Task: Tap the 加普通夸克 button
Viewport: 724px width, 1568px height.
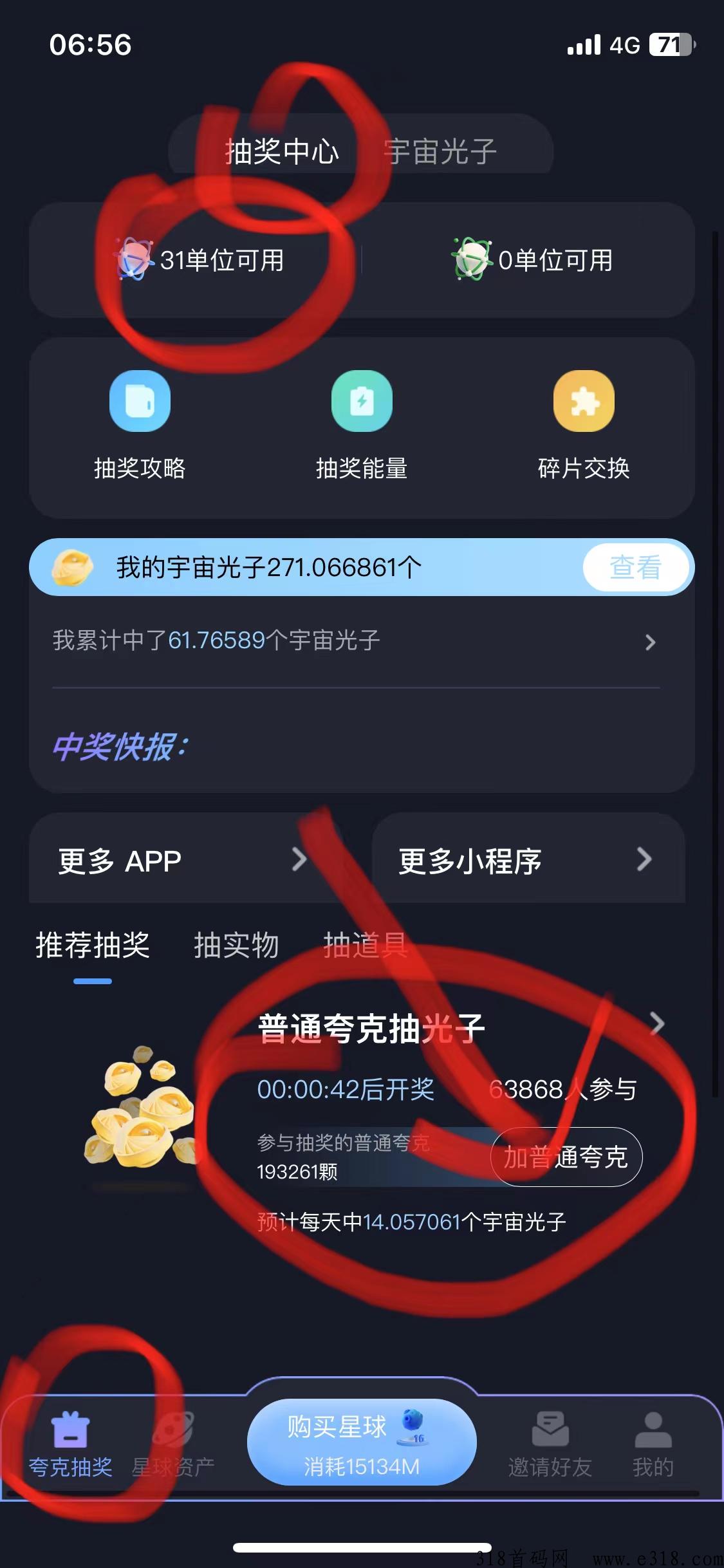Action: pos(566,1157)
